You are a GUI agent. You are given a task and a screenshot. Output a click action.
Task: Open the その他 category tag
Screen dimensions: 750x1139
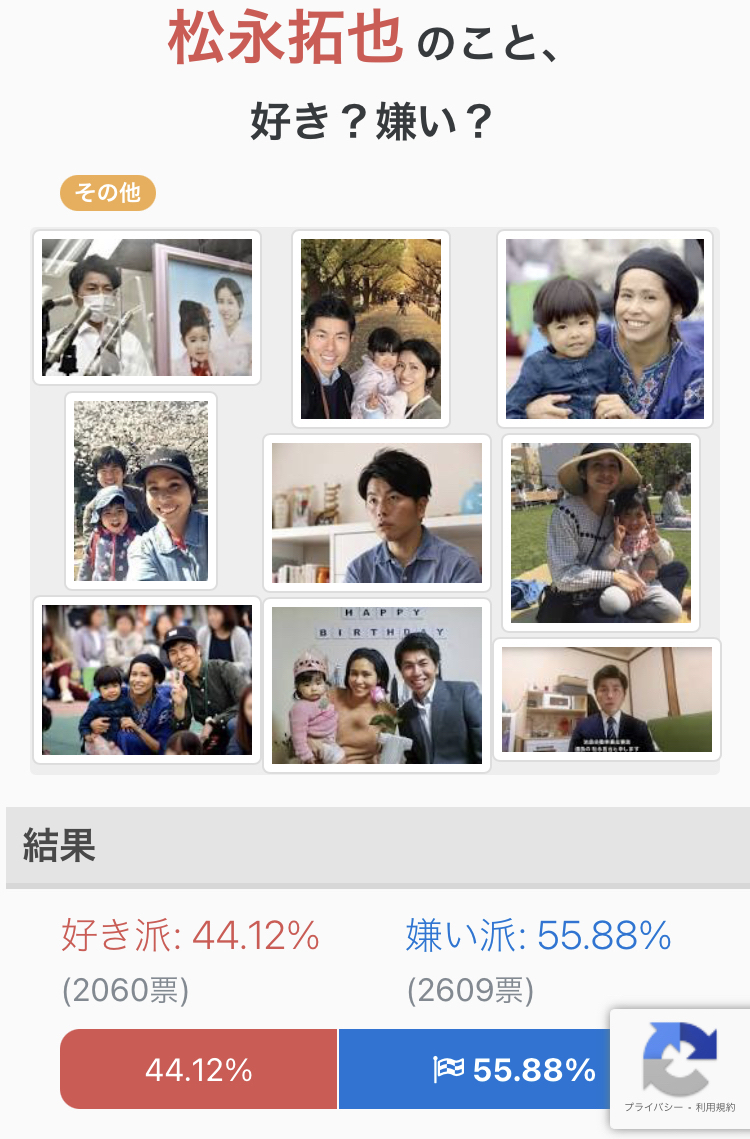coord(108,193)
